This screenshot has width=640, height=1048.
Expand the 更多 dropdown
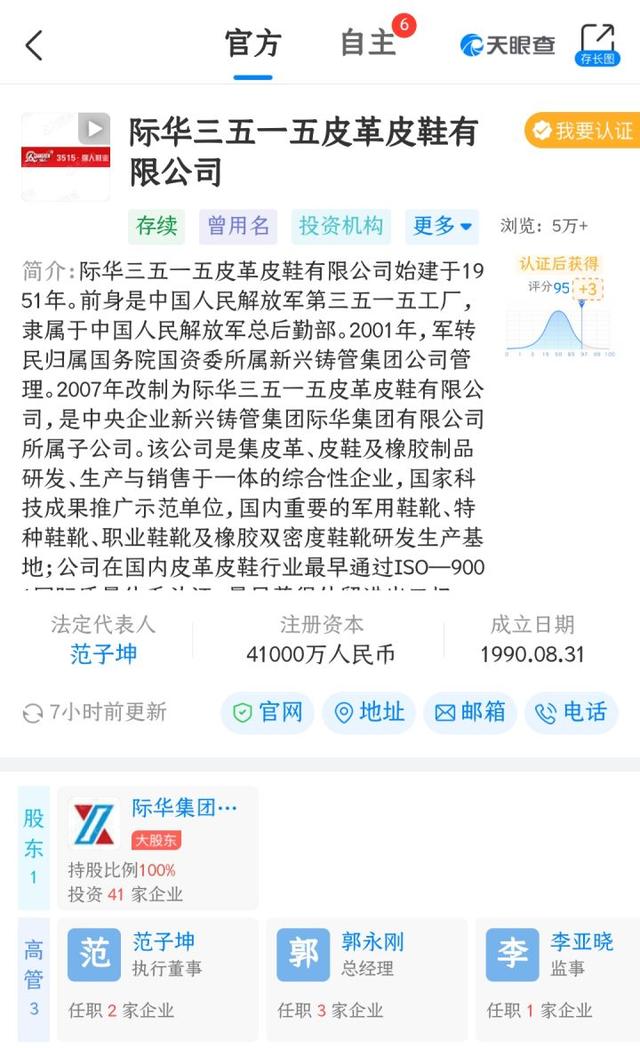pyautogui.click(x=442, y=226)
